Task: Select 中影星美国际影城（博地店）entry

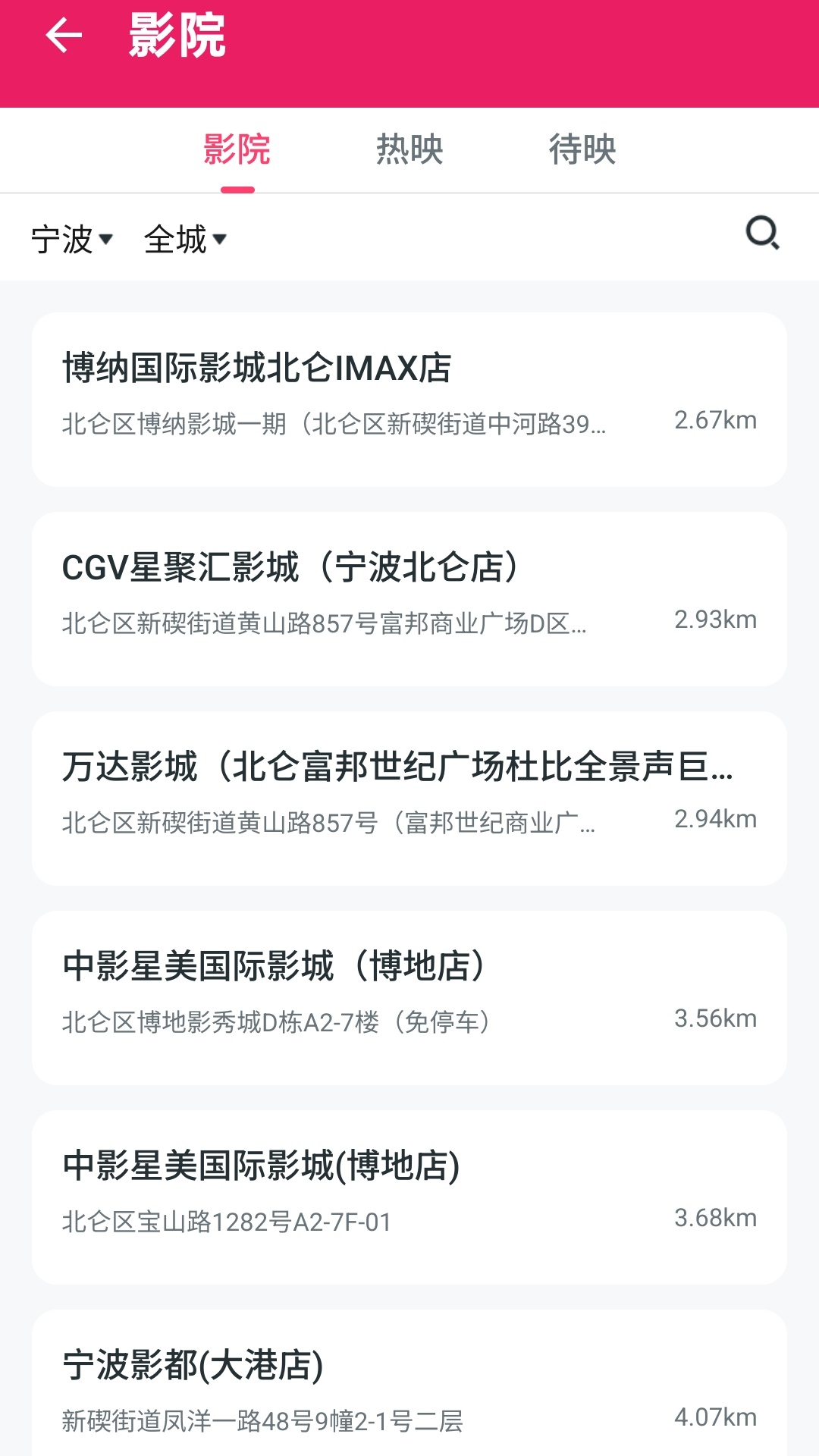Action: (x=273, y=963)
